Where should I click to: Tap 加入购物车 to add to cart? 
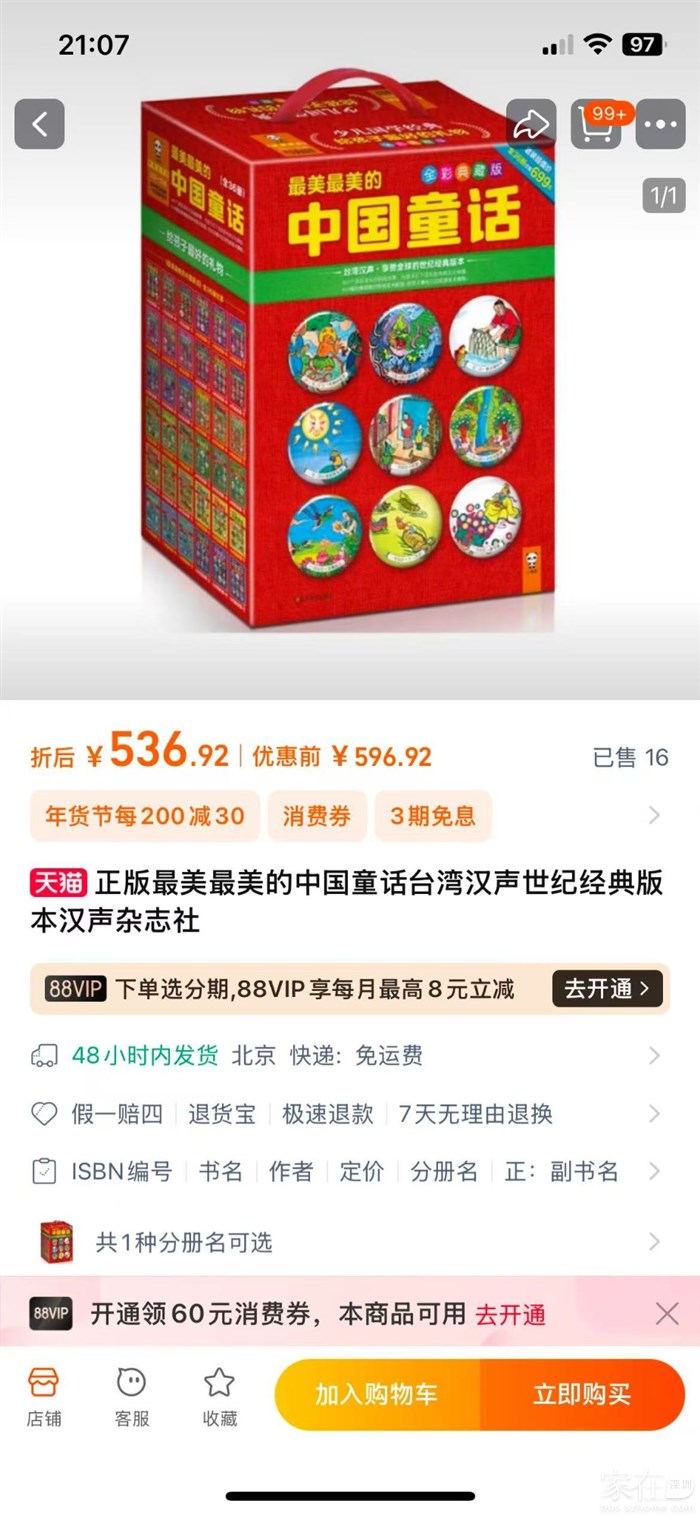[377, 1394]
